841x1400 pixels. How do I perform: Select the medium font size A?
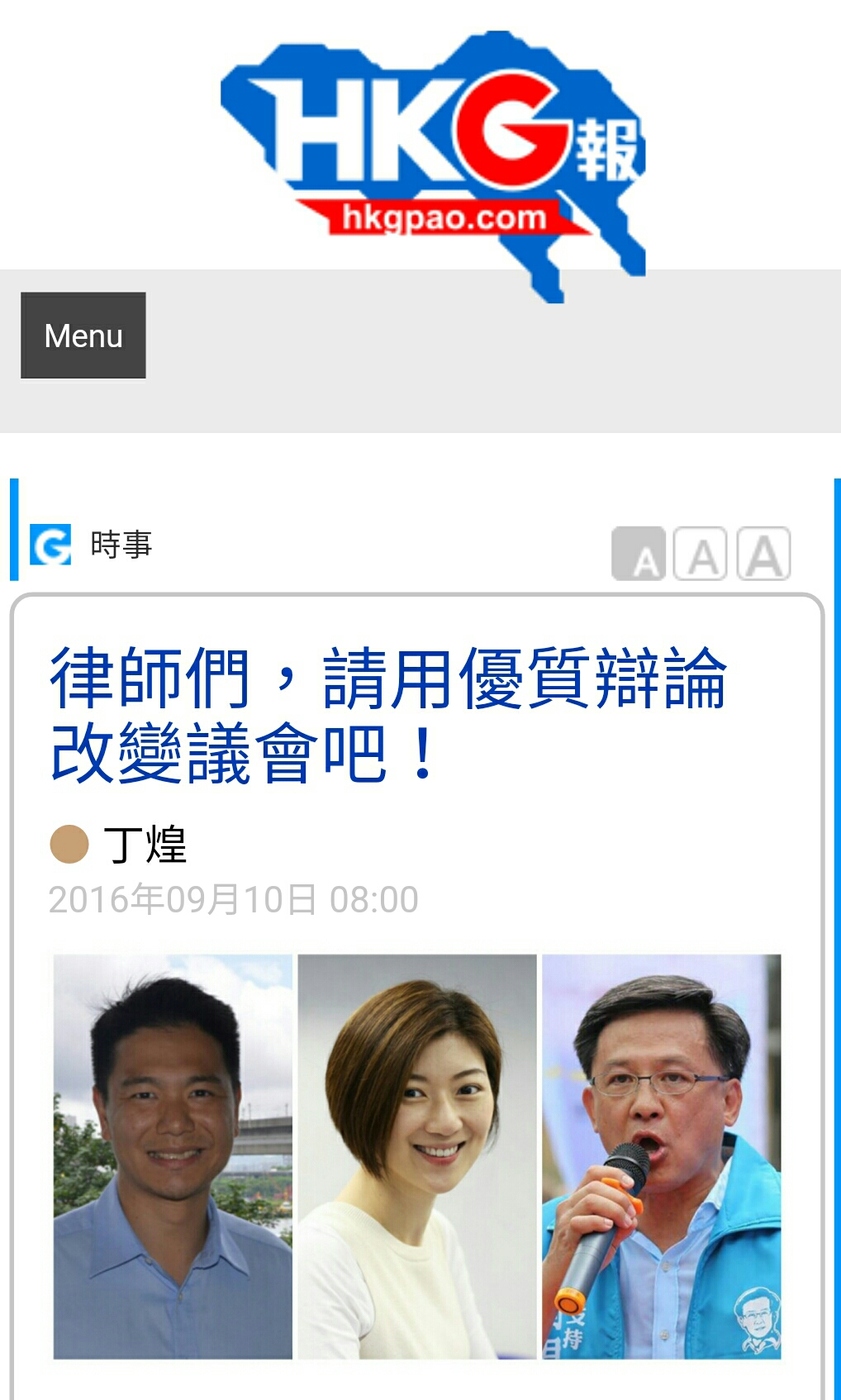pos(701,554)
